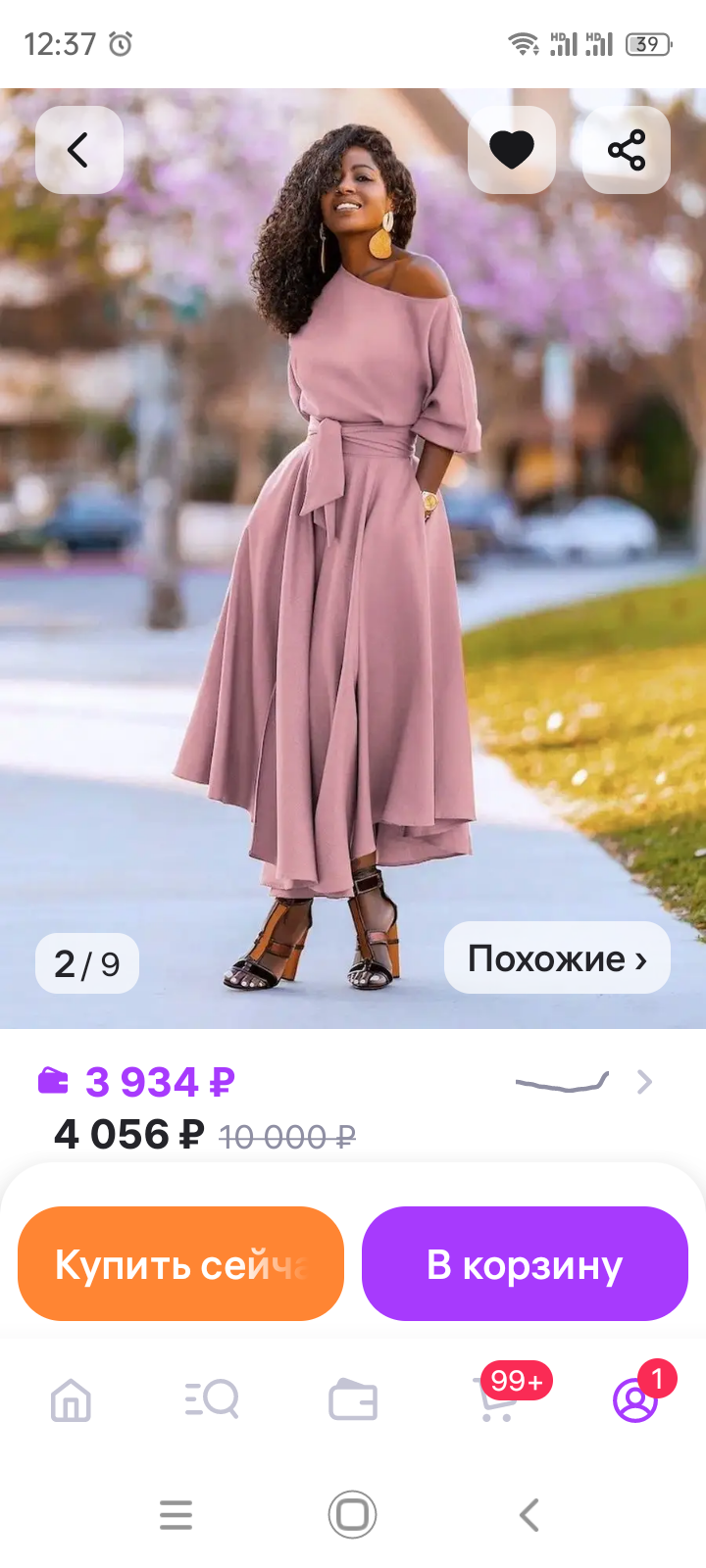This screenshot has width=706, height=1568.
Task: Go to the Home tab
Action: tap(71, 1399)
